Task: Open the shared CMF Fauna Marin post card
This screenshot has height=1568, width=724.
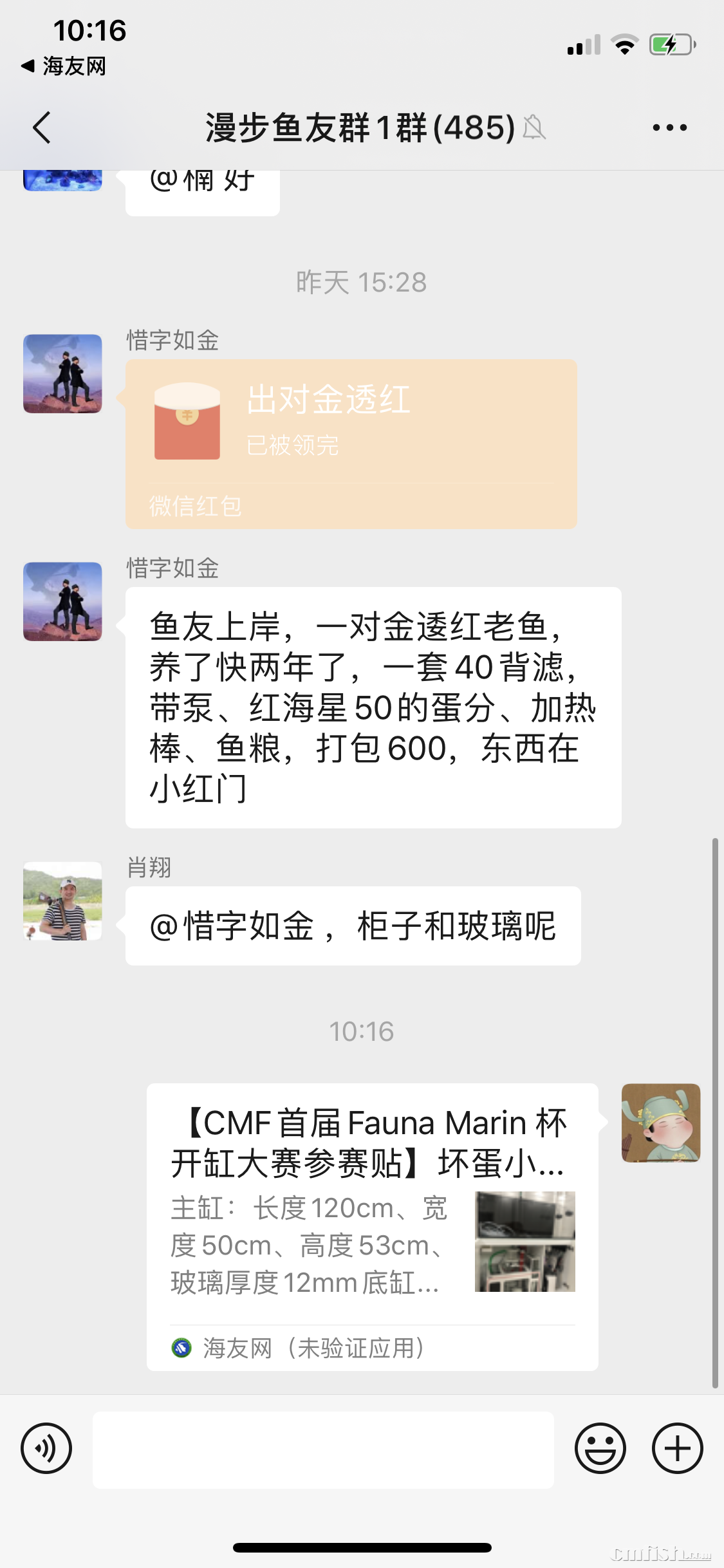Action: pos(372,1226)
